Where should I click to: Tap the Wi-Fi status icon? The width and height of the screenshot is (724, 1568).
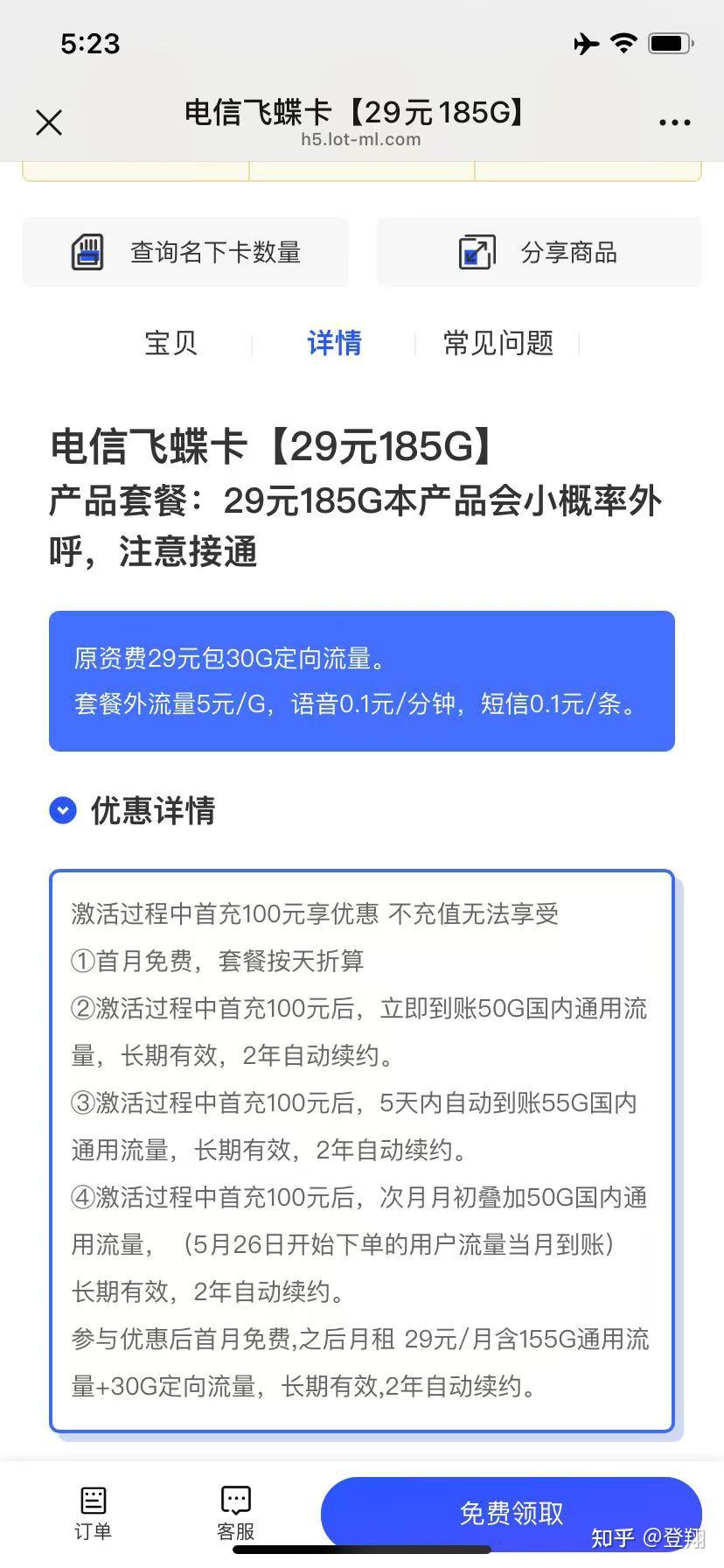tap(623, 42)
